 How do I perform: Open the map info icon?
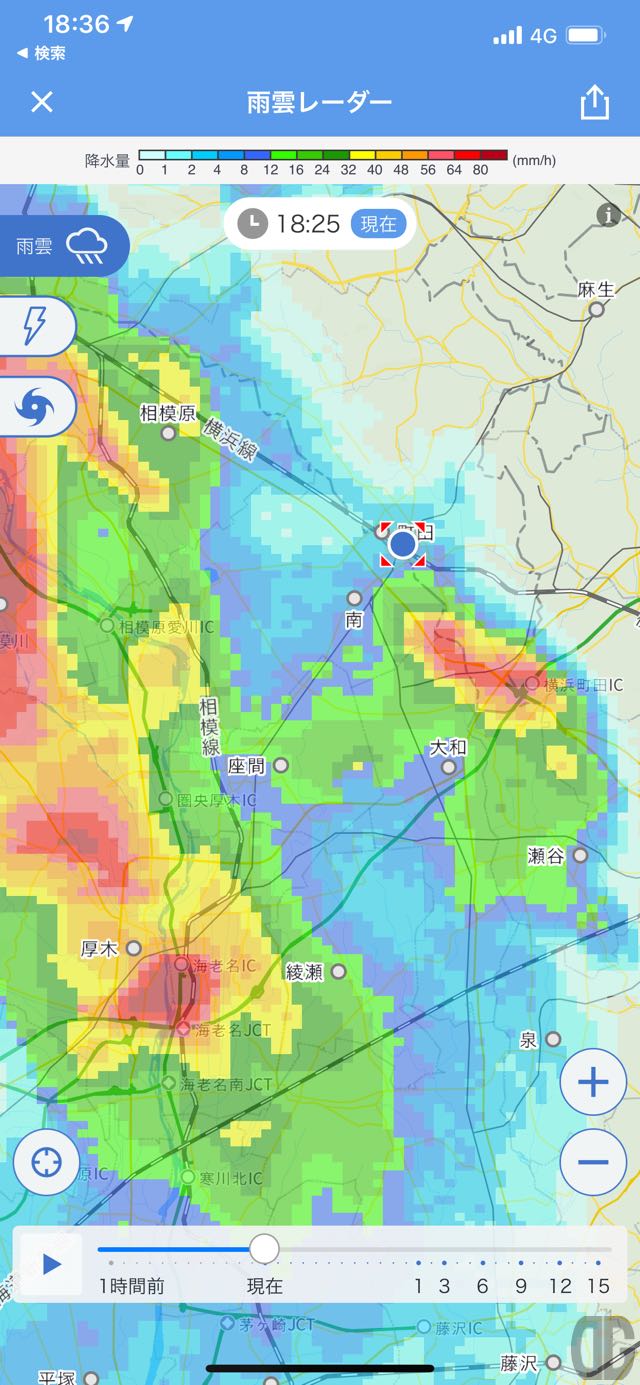click(x=608, y=214)
